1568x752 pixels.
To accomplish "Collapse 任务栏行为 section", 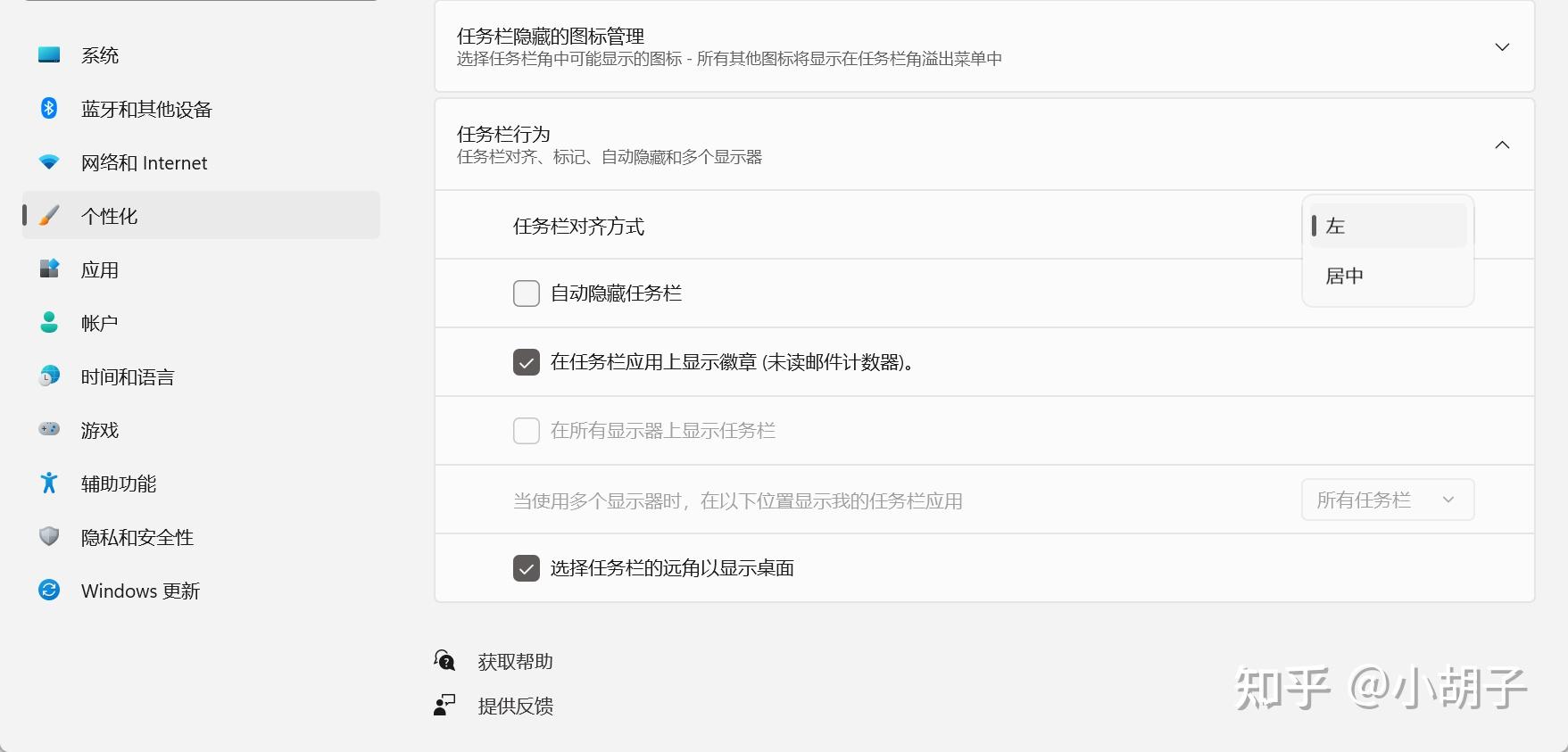I will (1502, 145).
